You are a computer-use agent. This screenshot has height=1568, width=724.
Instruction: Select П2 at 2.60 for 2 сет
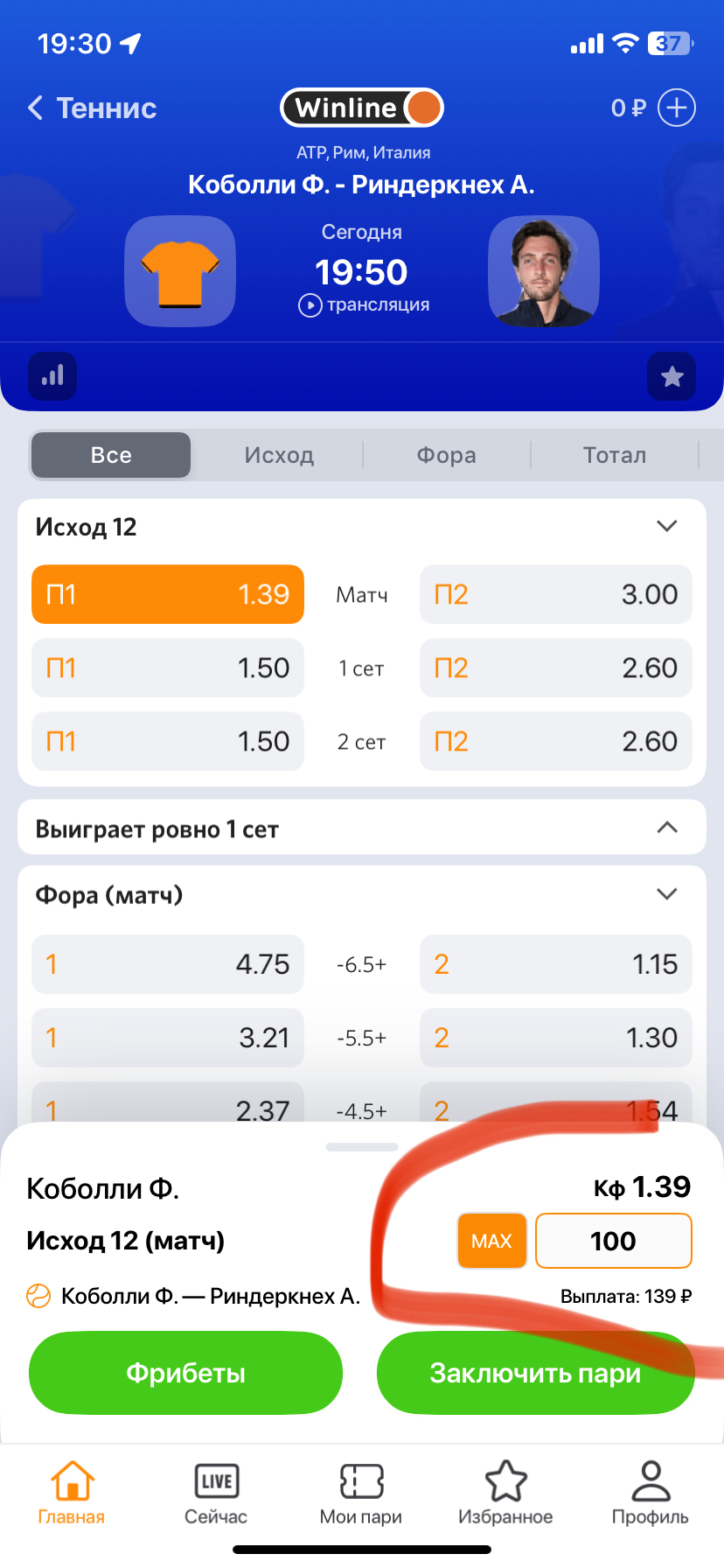click(x=556, y=741)
